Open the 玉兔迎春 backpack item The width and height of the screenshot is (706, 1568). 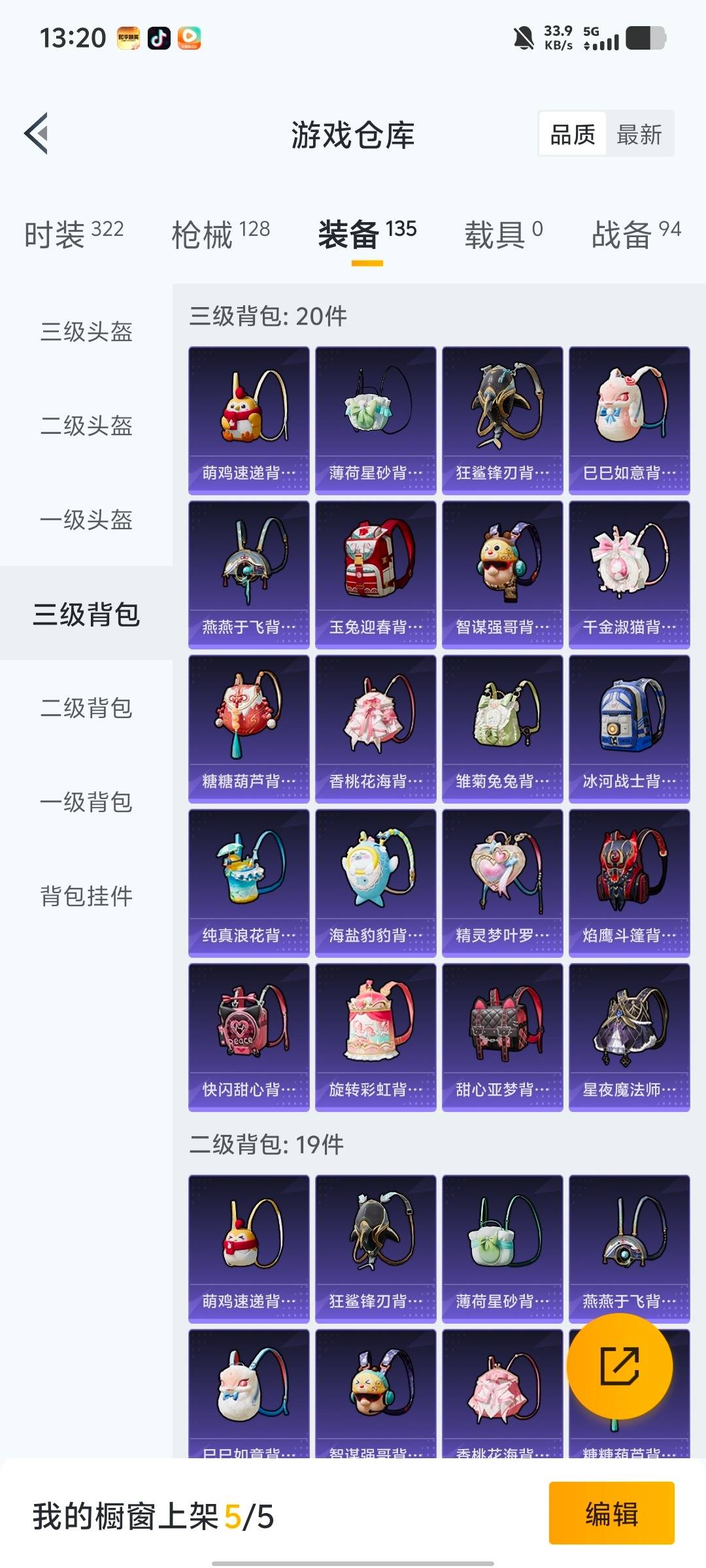click(375, 574)
